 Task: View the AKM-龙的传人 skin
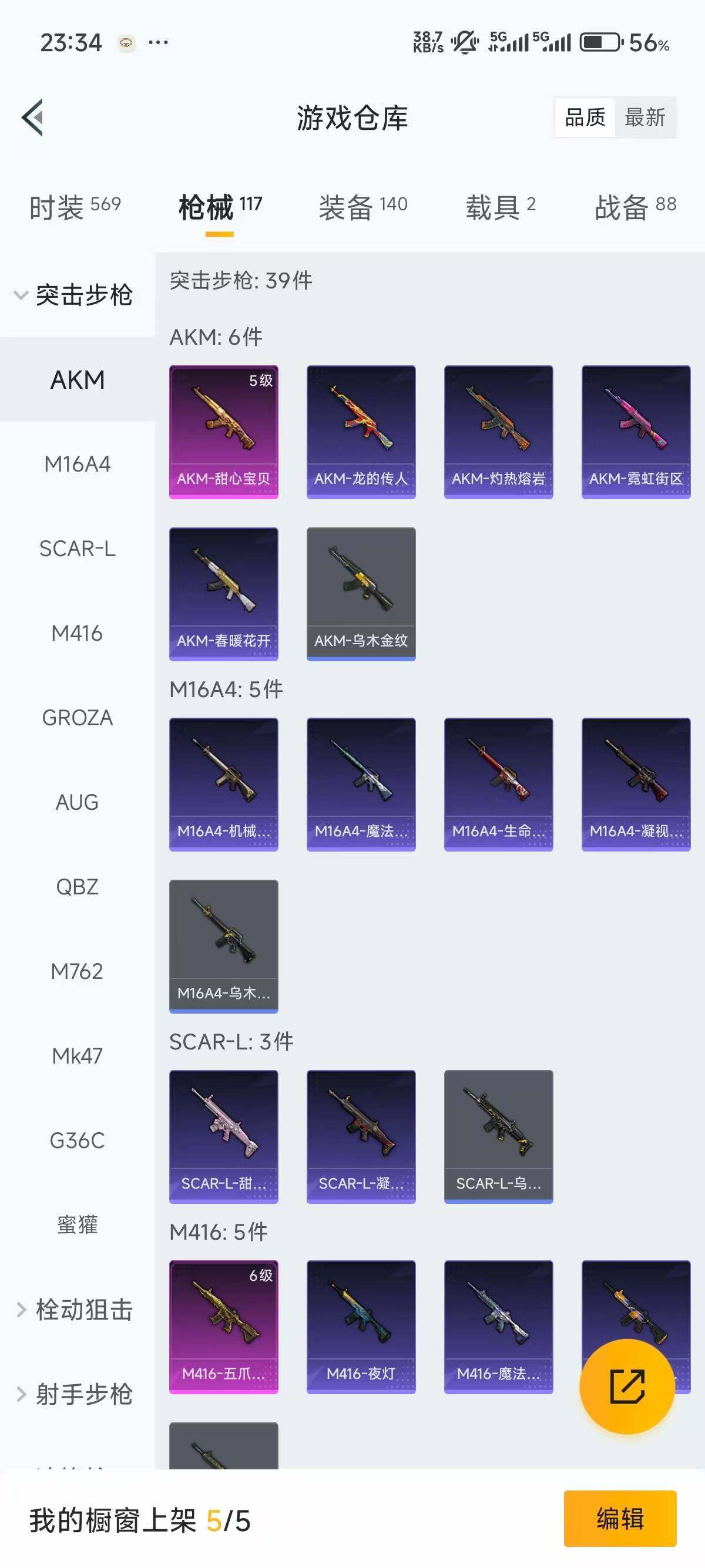coord(361,432)
